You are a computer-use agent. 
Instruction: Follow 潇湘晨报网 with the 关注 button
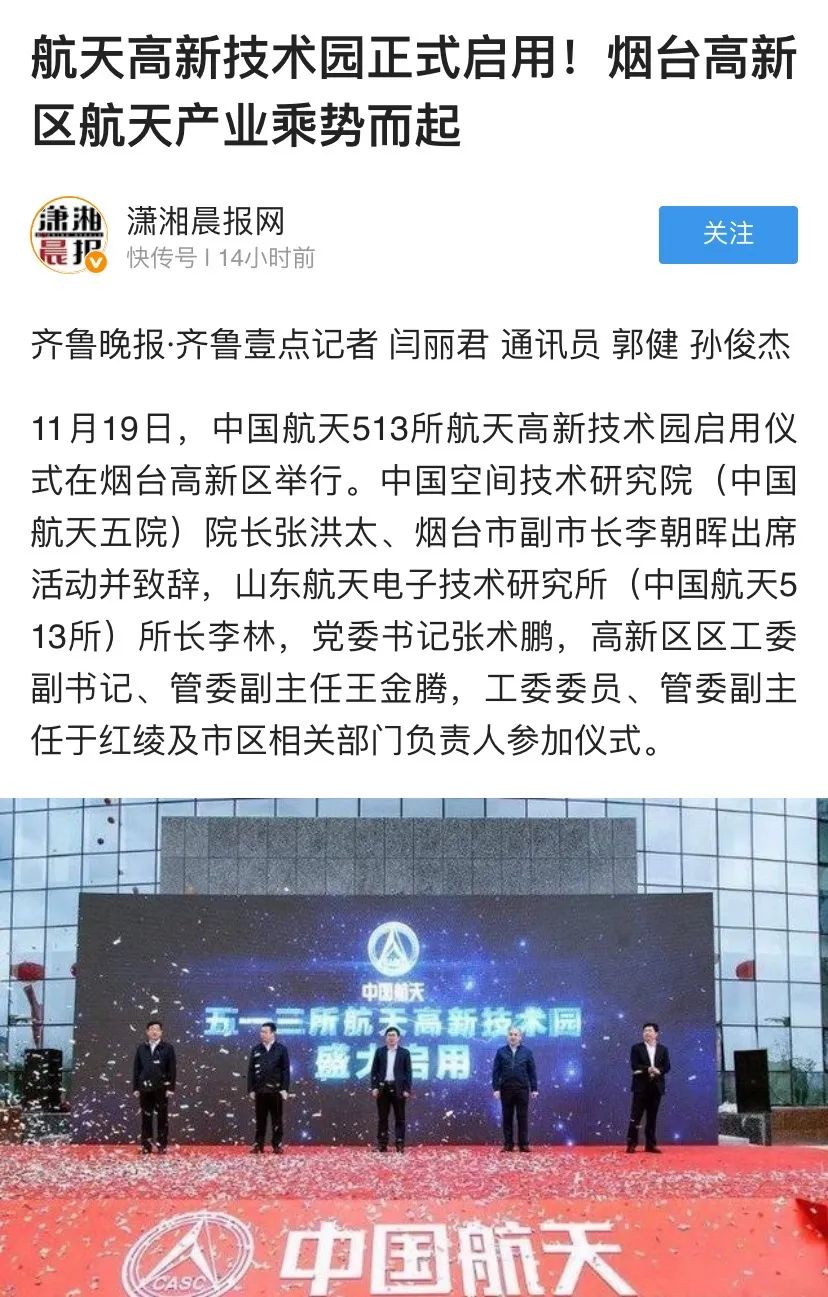[x=727, y=235]
